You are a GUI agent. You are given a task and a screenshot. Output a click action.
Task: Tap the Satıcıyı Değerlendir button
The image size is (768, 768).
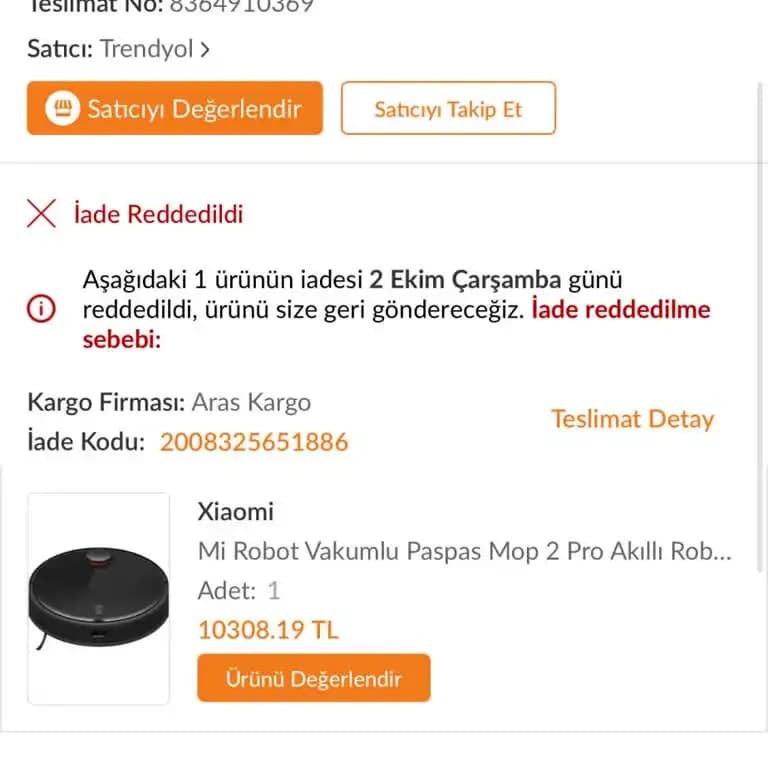tap(175, 108)
